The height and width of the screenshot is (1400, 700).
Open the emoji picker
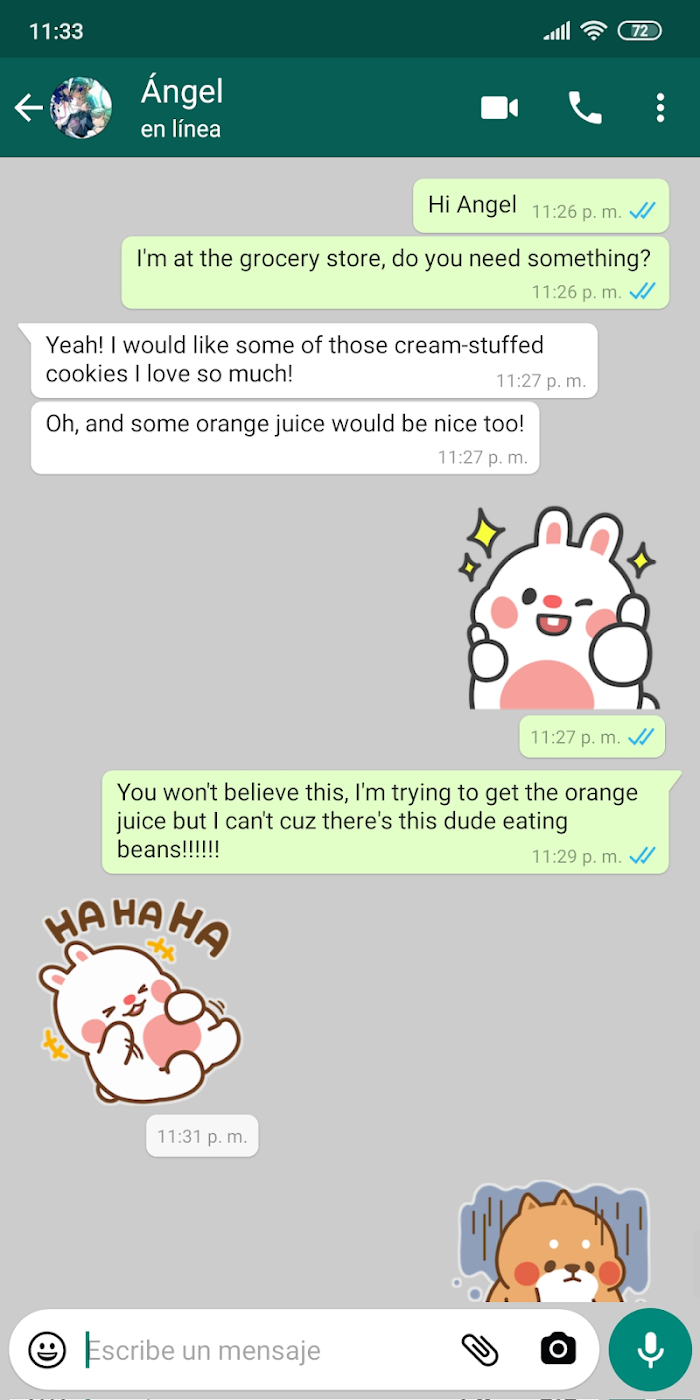[x=47, y=1350]
